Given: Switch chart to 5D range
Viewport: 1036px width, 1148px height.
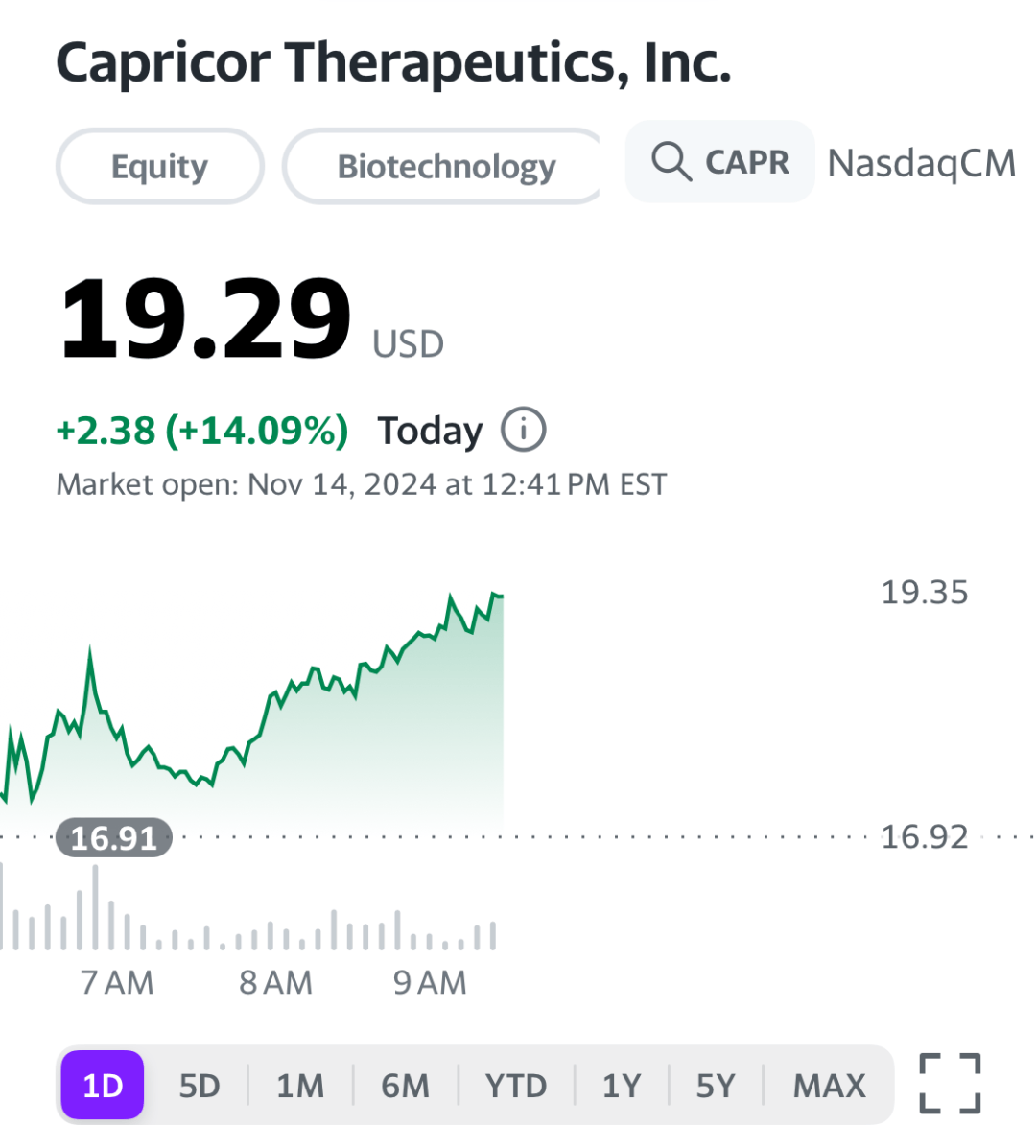Looking at the screenshot, I should [x=200, y=1085].
